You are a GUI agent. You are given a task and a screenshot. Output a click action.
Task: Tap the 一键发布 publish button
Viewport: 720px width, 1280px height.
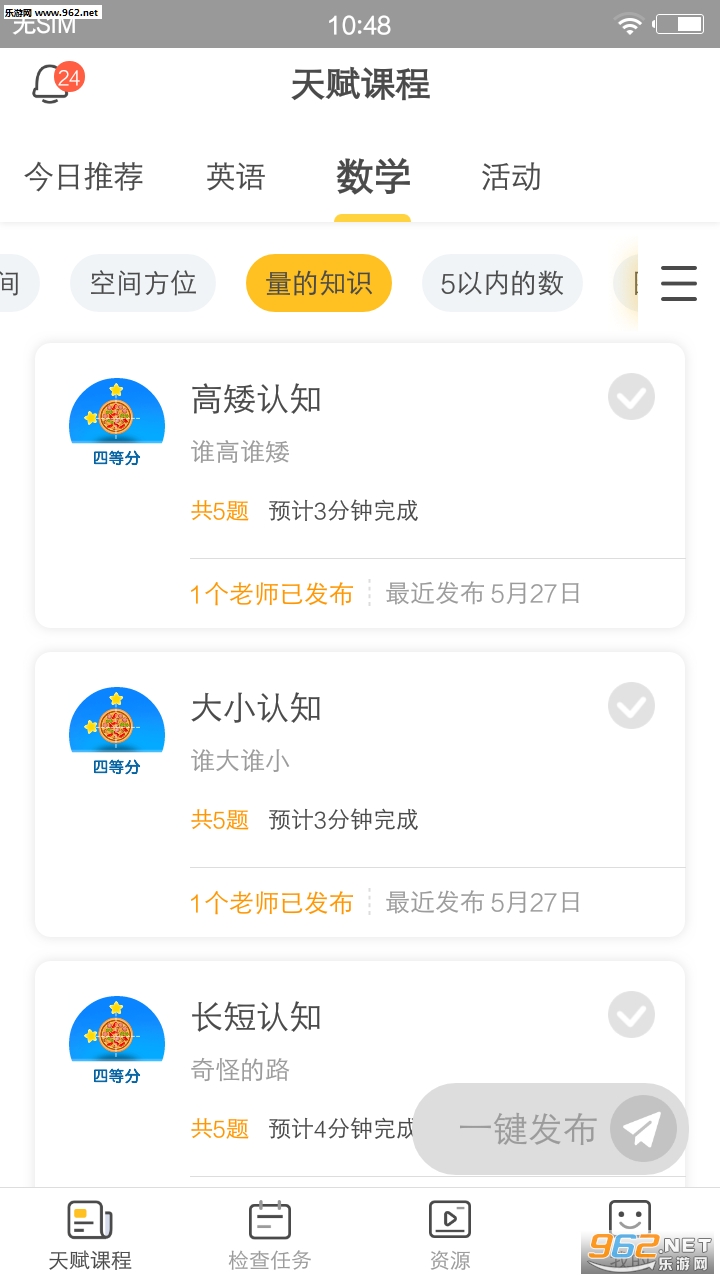(x=550, y=1129)
